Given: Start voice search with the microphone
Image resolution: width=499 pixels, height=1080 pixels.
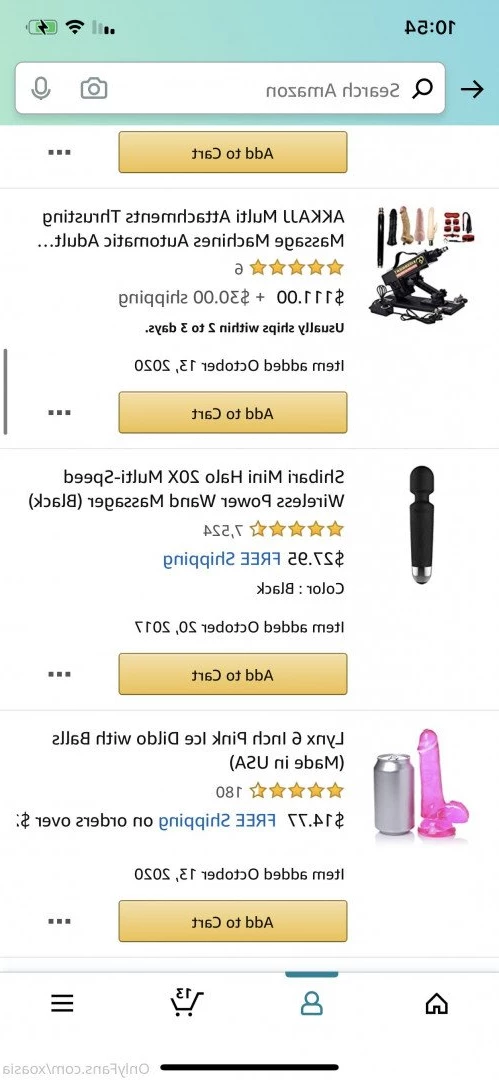Looking at the screenshot, I should tap(41, 88).
